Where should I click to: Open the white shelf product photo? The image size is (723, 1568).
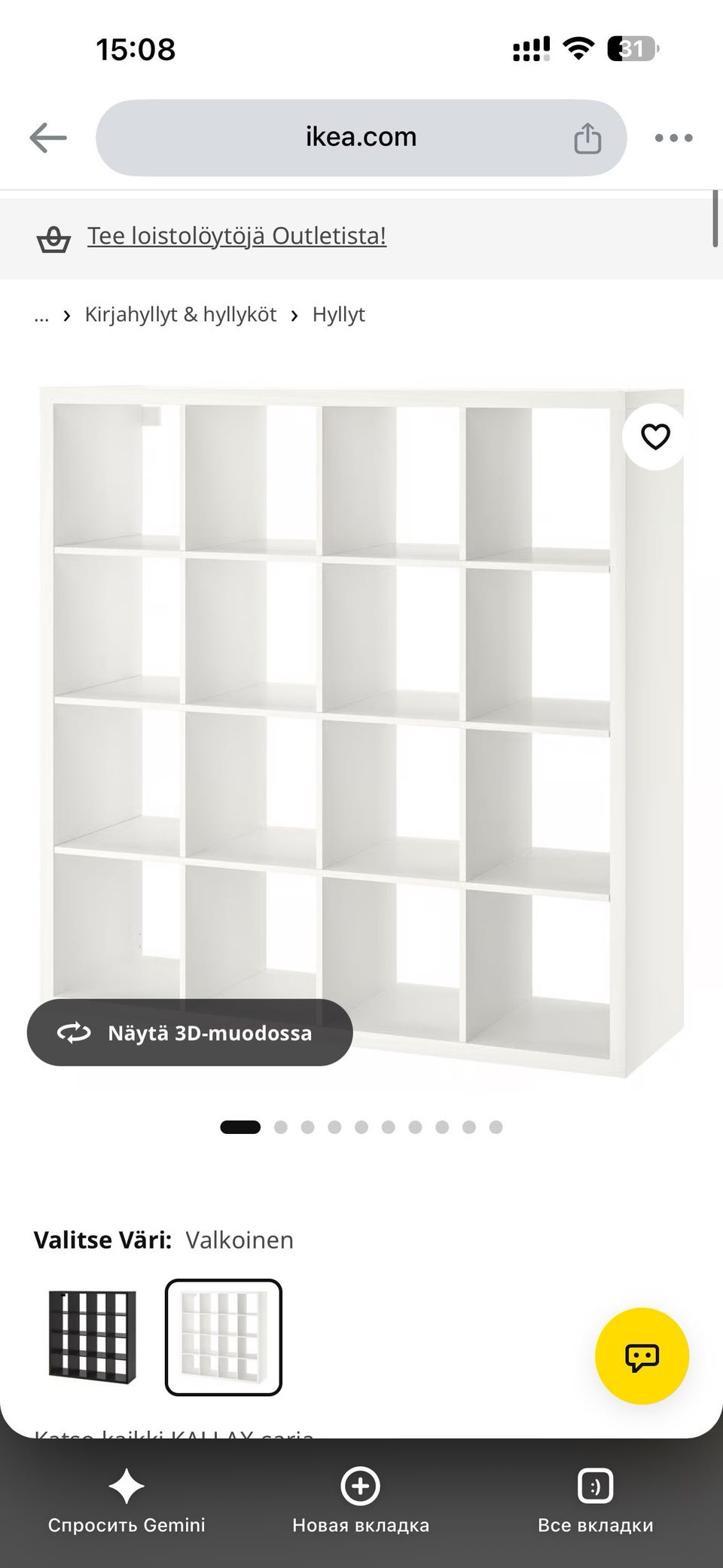tap(361, 731)
